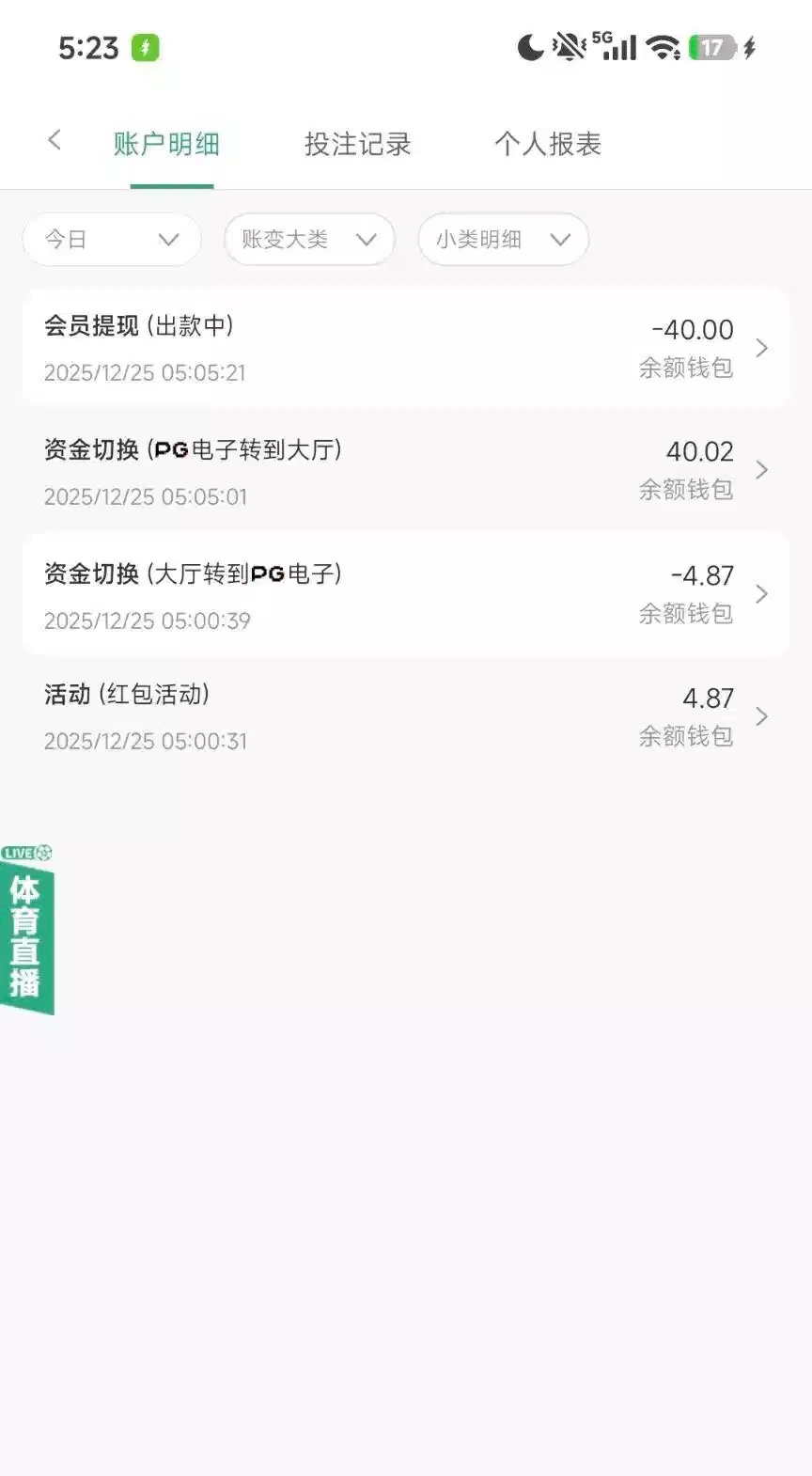
Task: Open the 体育直播 live floating banner
Action: point(26,931)
